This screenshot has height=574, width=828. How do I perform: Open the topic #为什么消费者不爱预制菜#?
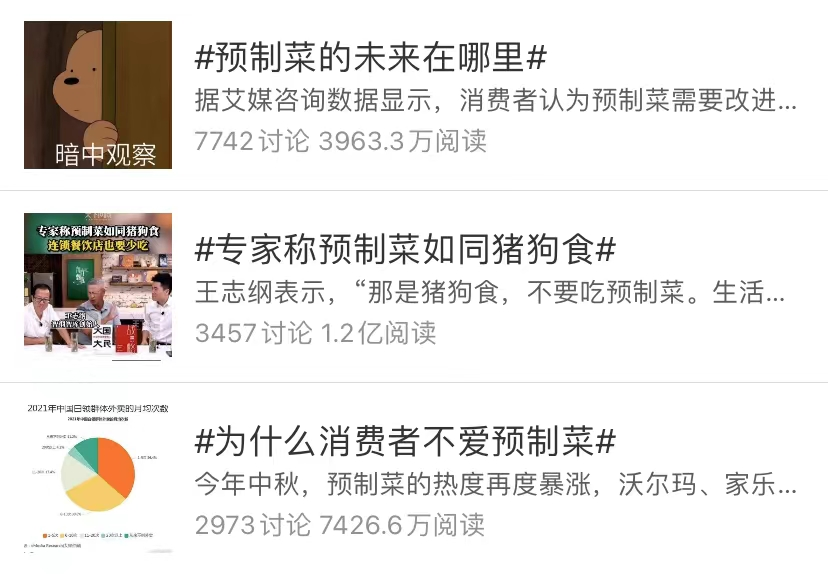pyautogui.click(x=405, y=440)
